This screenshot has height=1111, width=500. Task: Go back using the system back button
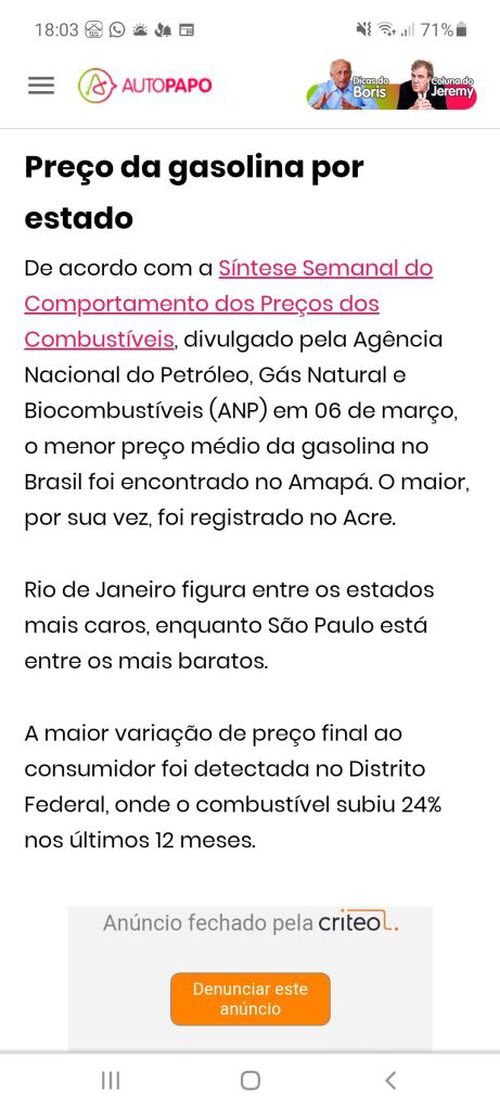[390, 1080]
